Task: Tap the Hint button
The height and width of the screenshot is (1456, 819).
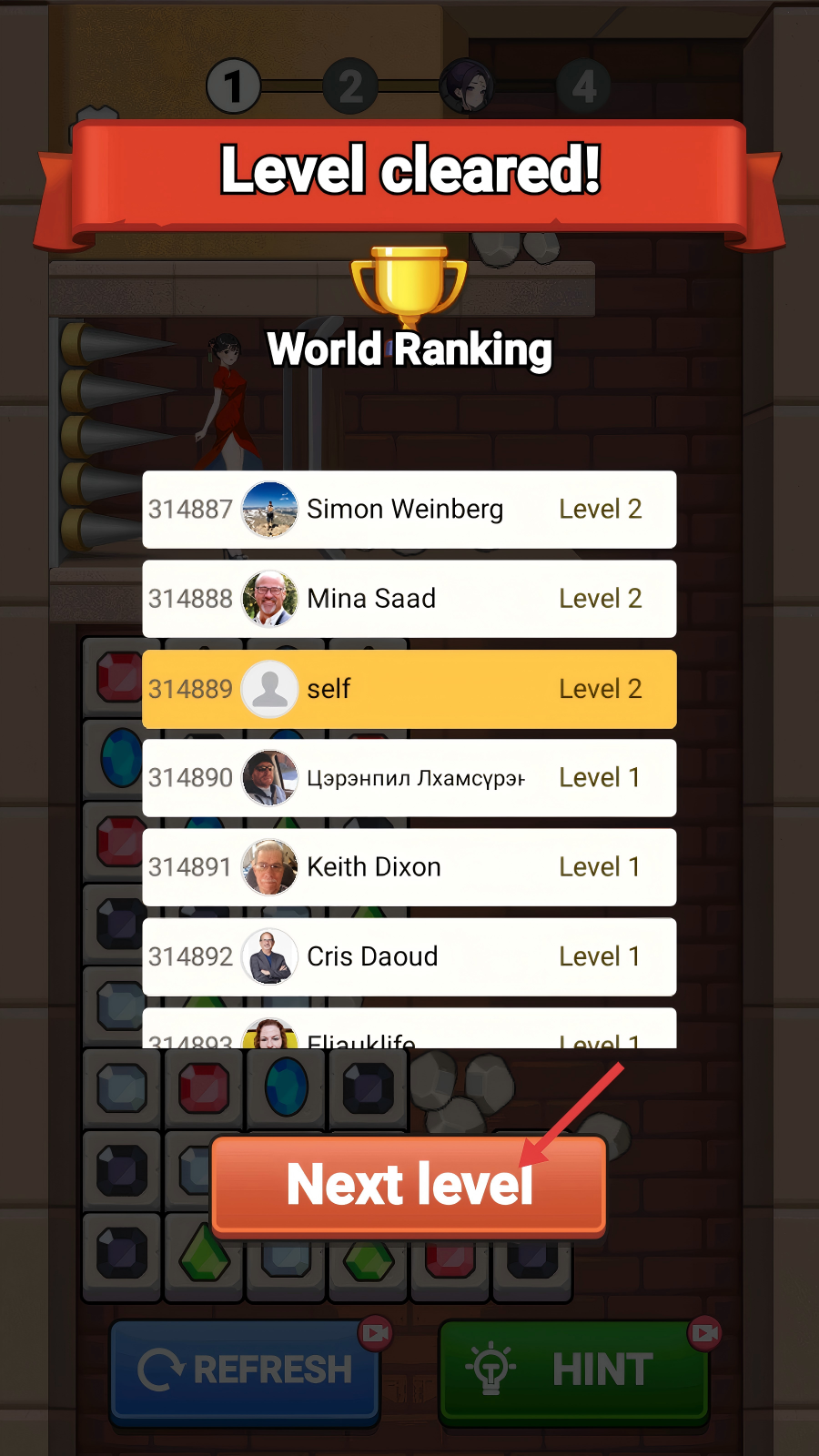Action: 573,1370
